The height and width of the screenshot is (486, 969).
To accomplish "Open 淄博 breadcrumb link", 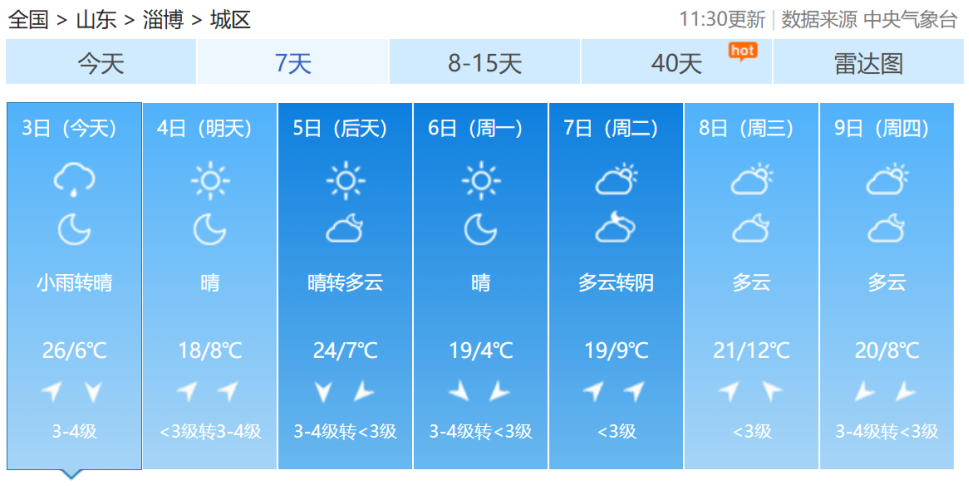I will coord(163,19).
